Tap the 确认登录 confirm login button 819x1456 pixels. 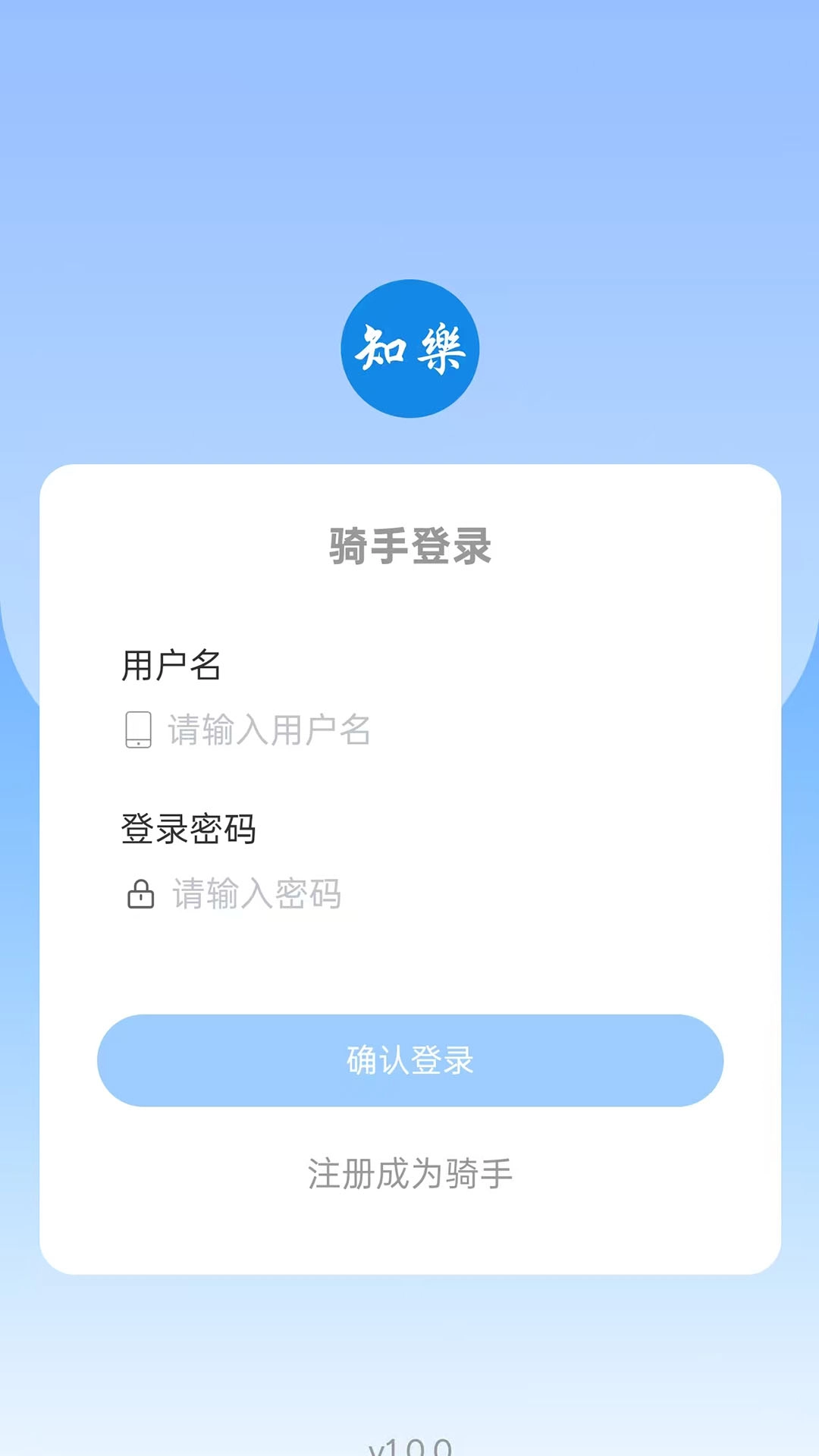click(409, 1062)
